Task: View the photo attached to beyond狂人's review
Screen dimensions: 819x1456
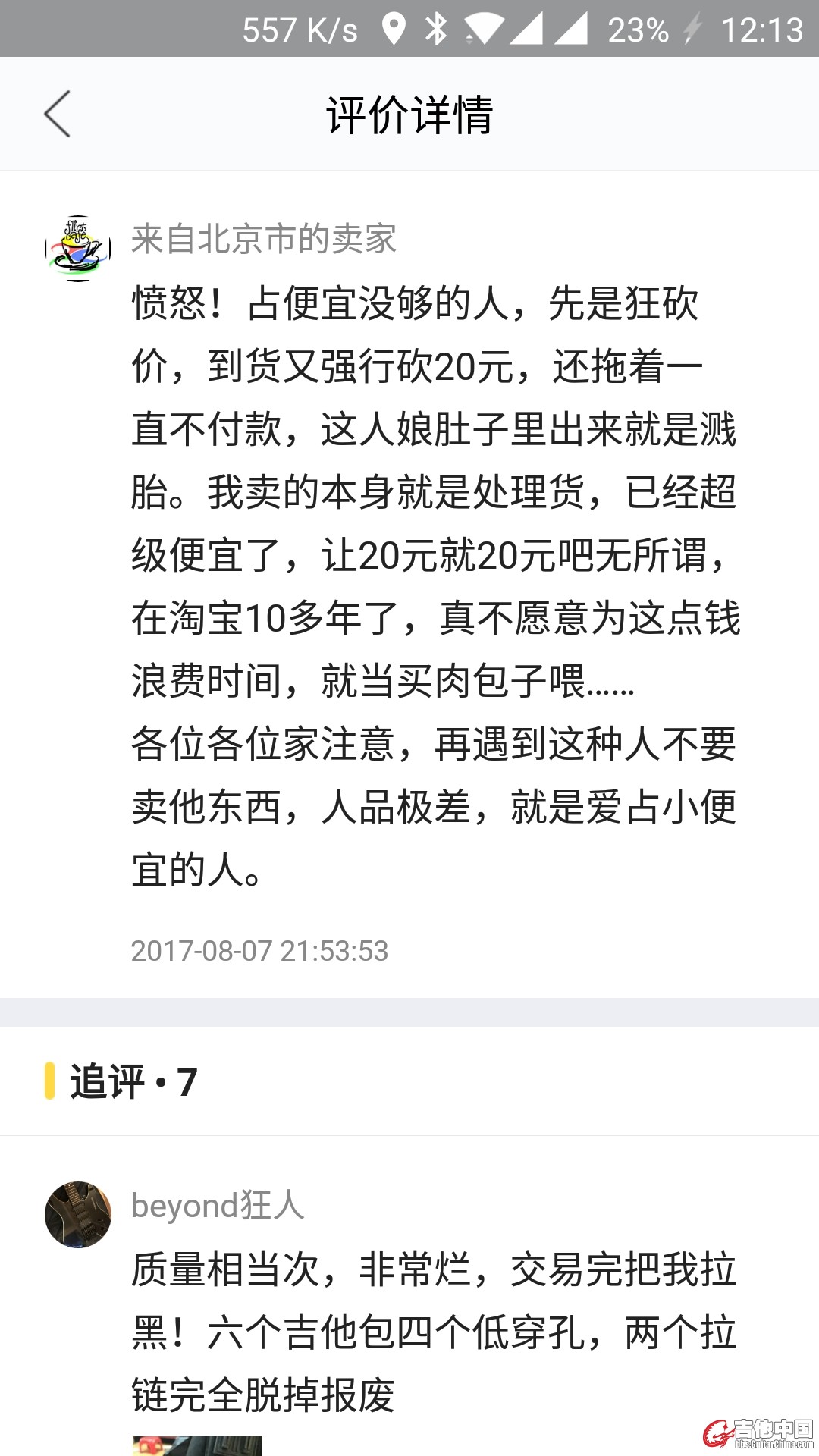Action: [x=197, y=1445]
